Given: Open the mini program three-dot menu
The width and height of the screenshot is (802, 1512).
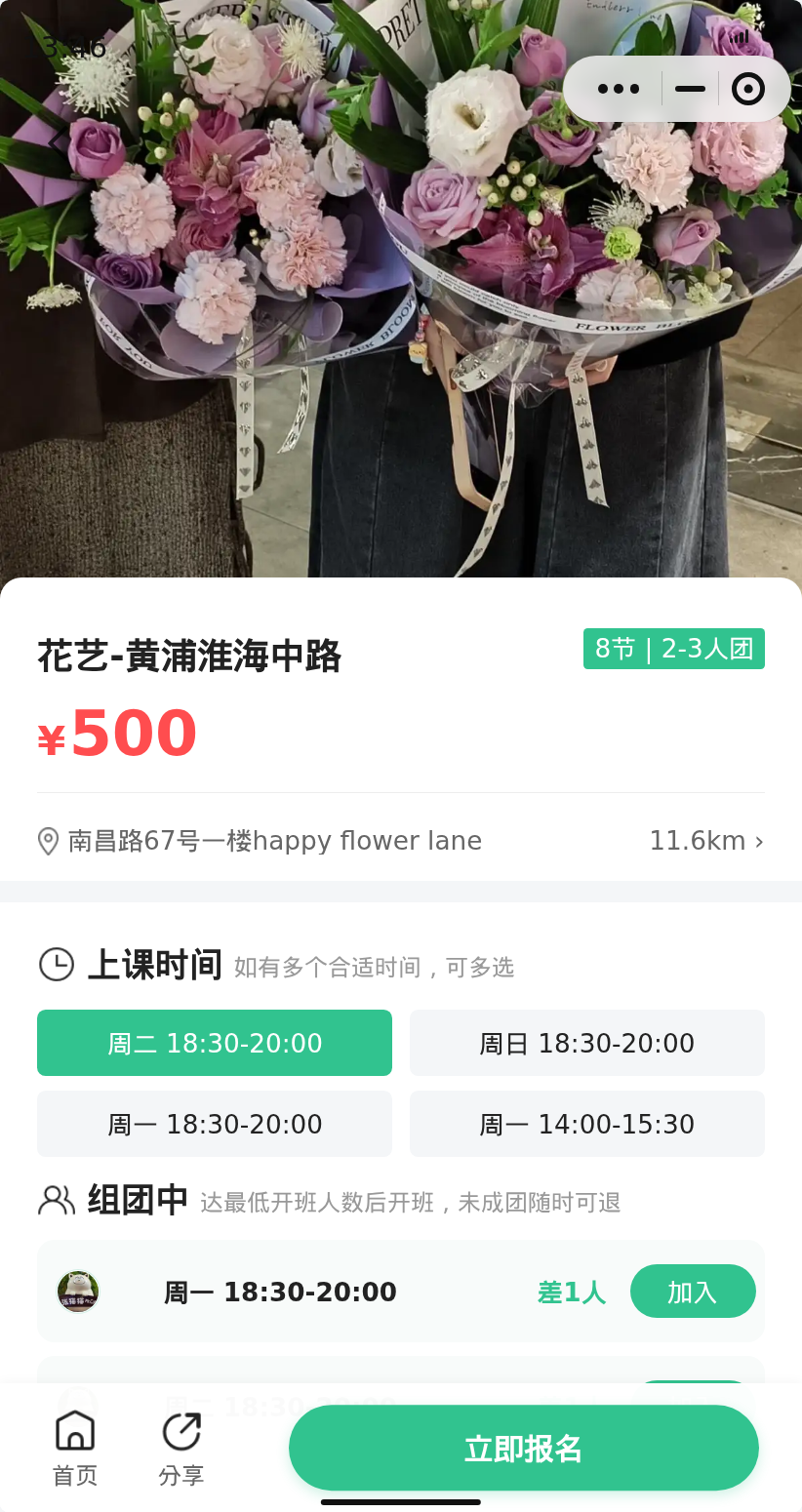Looking at the screenshot, I should pos(619,89).
